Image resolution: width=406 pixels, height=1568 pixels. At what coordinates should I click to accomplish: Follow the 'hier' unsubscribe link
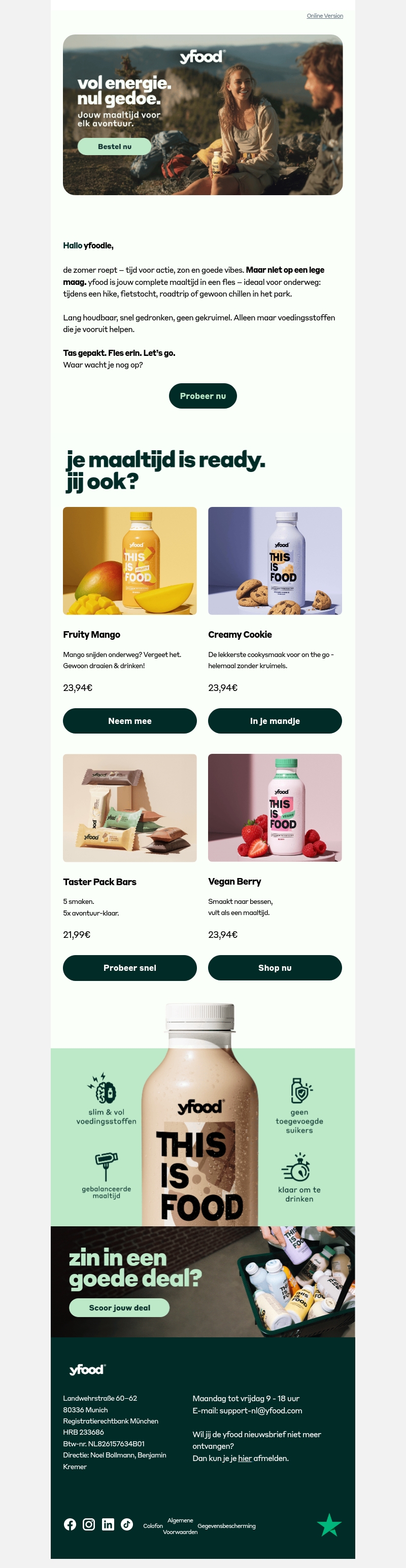[245, 1458]
